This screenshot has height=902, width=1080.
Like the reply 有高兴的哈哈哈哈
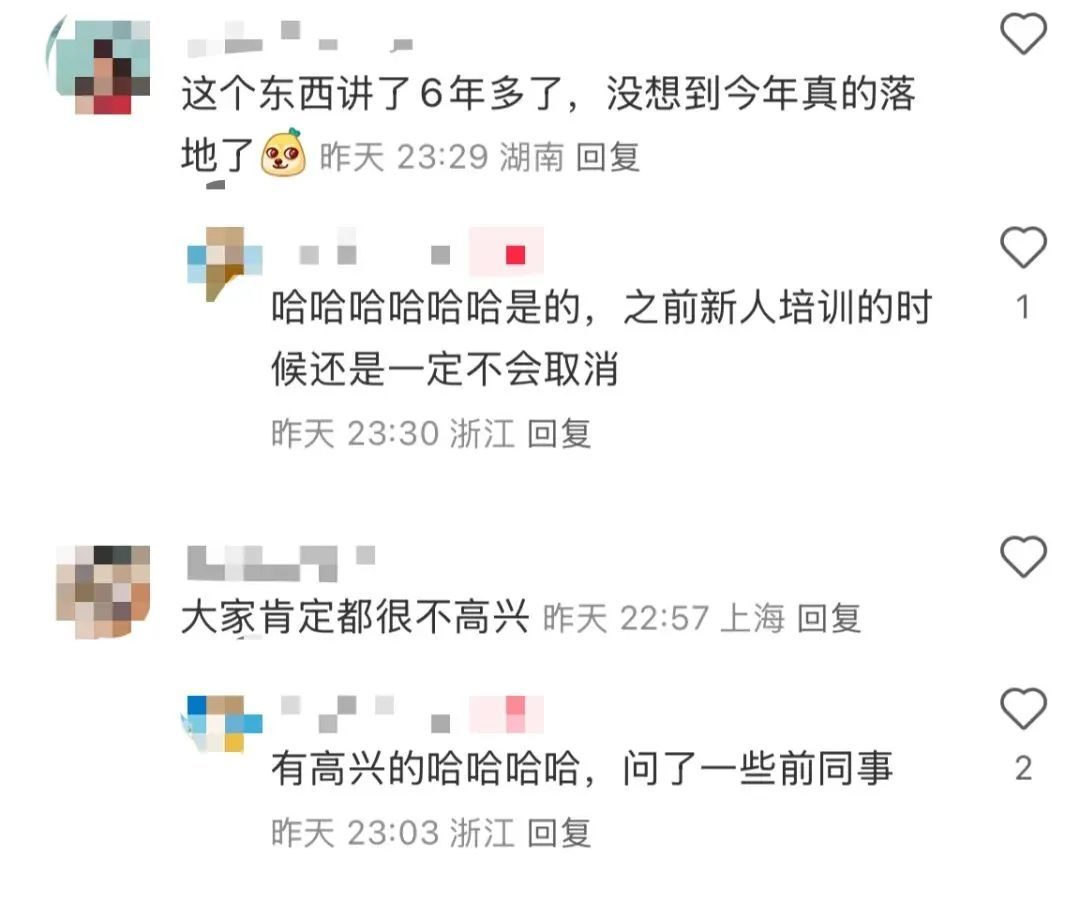[x=1023, y=711]
